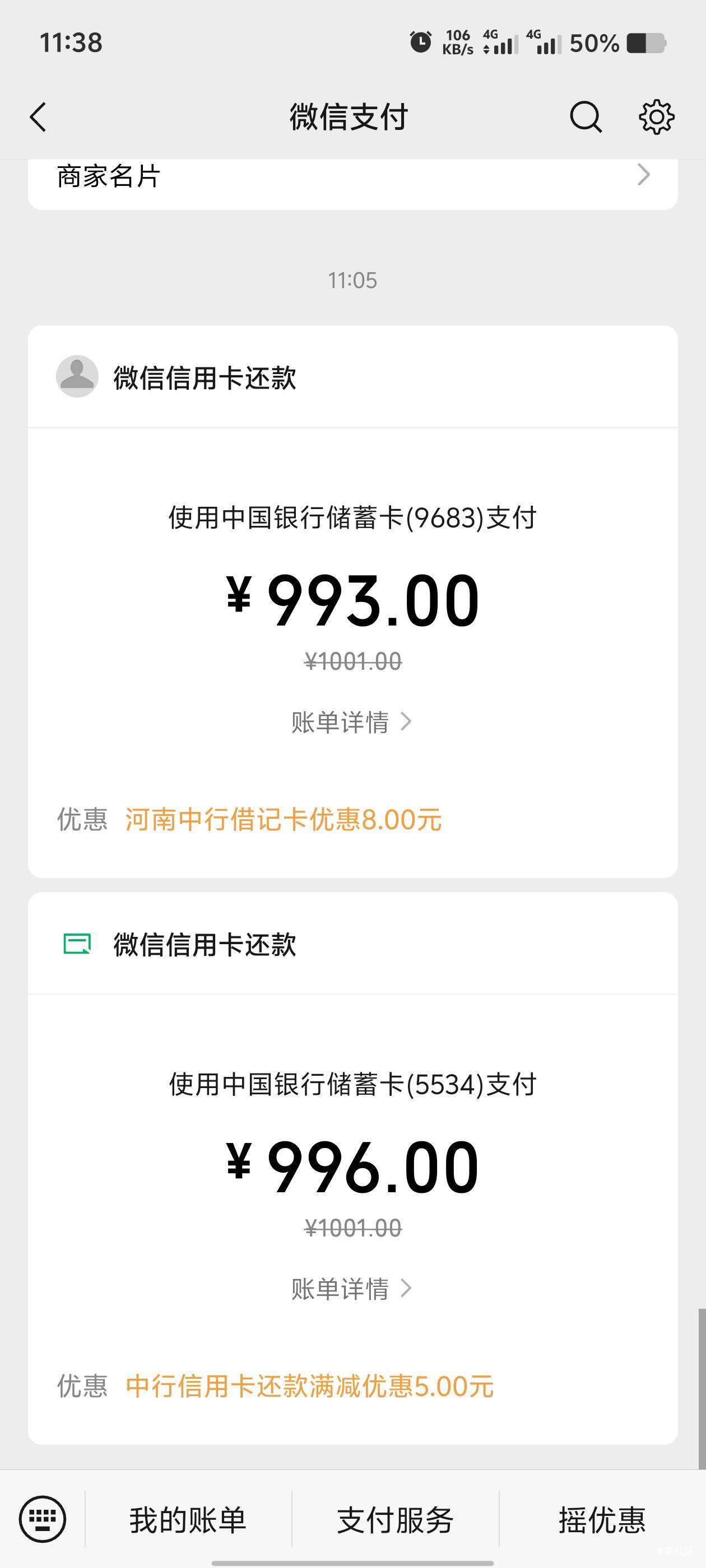
Task: Open 账单详情 for the ¥993.00 payment
Action: tap(352, 722)
